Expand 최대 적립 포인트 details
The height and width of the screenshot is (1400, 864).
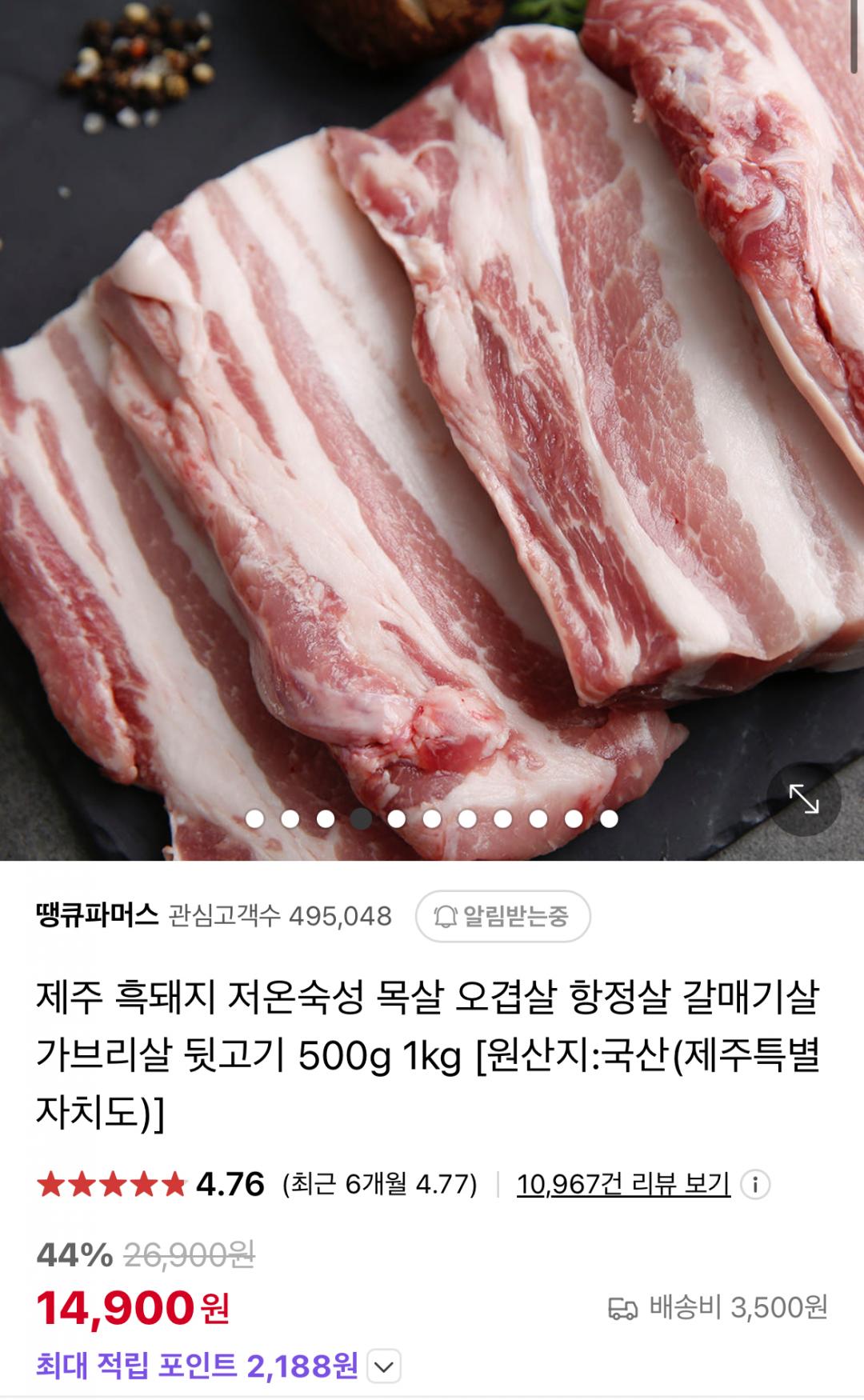coord(384,1367)
